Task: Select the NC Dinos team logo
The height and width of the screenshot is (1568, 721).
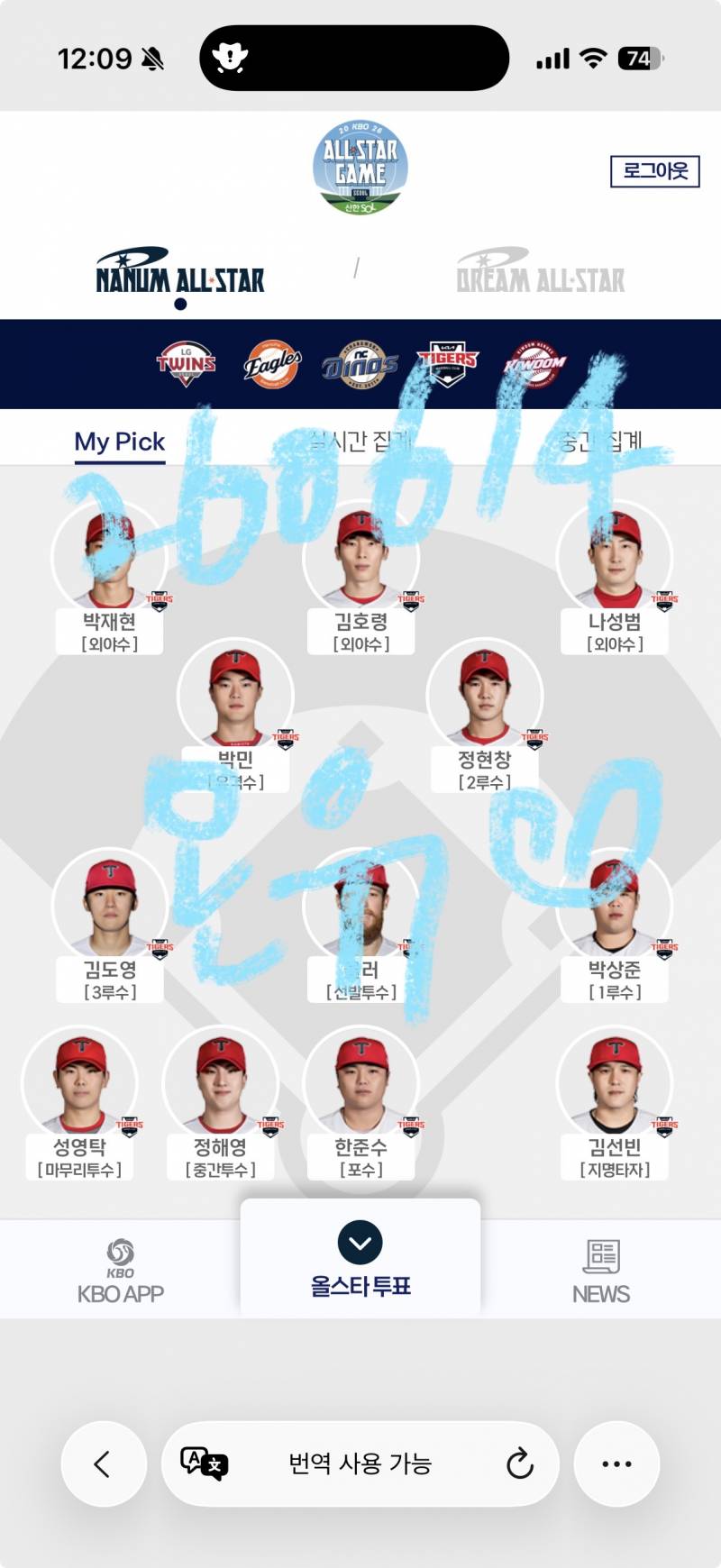Action: 360,365
